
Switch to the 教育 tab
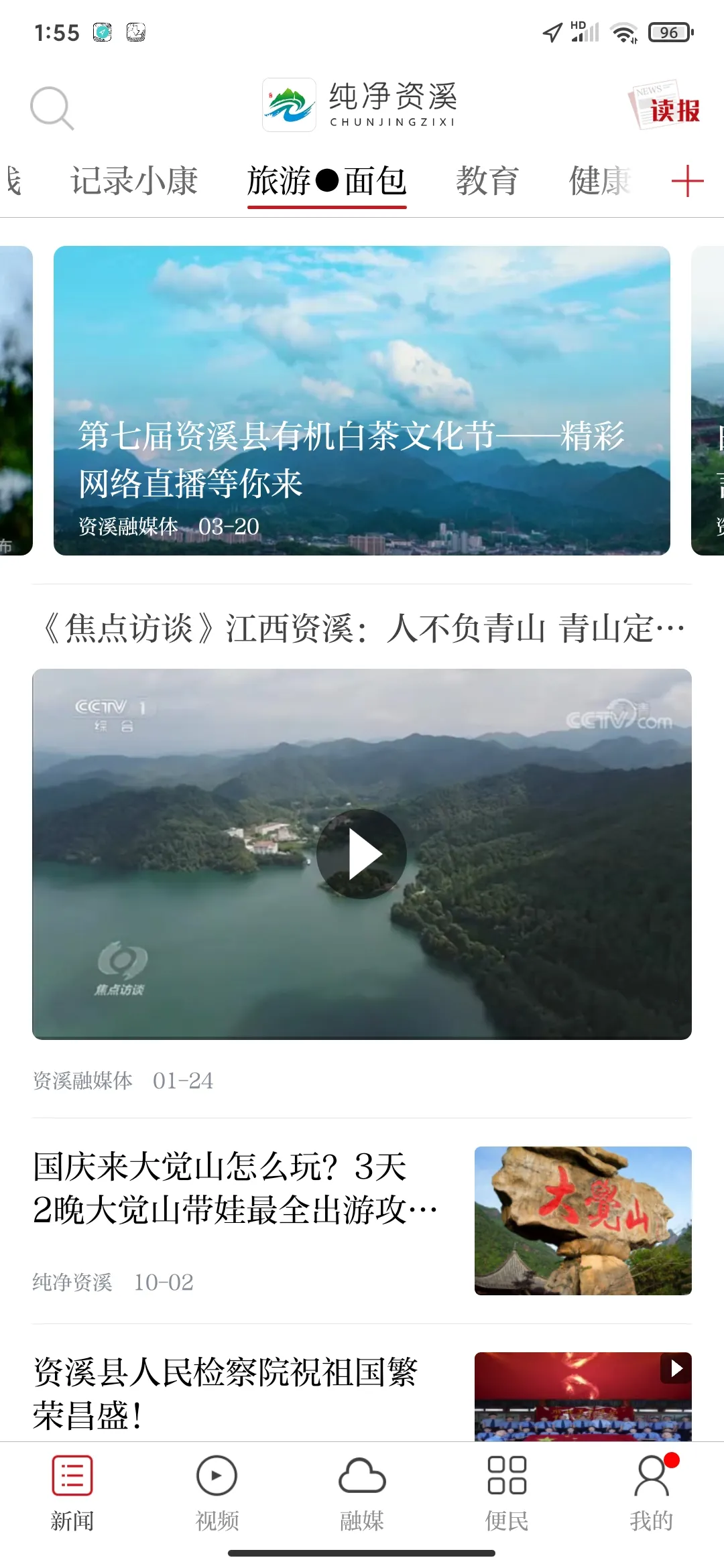[x=487, y=181]
